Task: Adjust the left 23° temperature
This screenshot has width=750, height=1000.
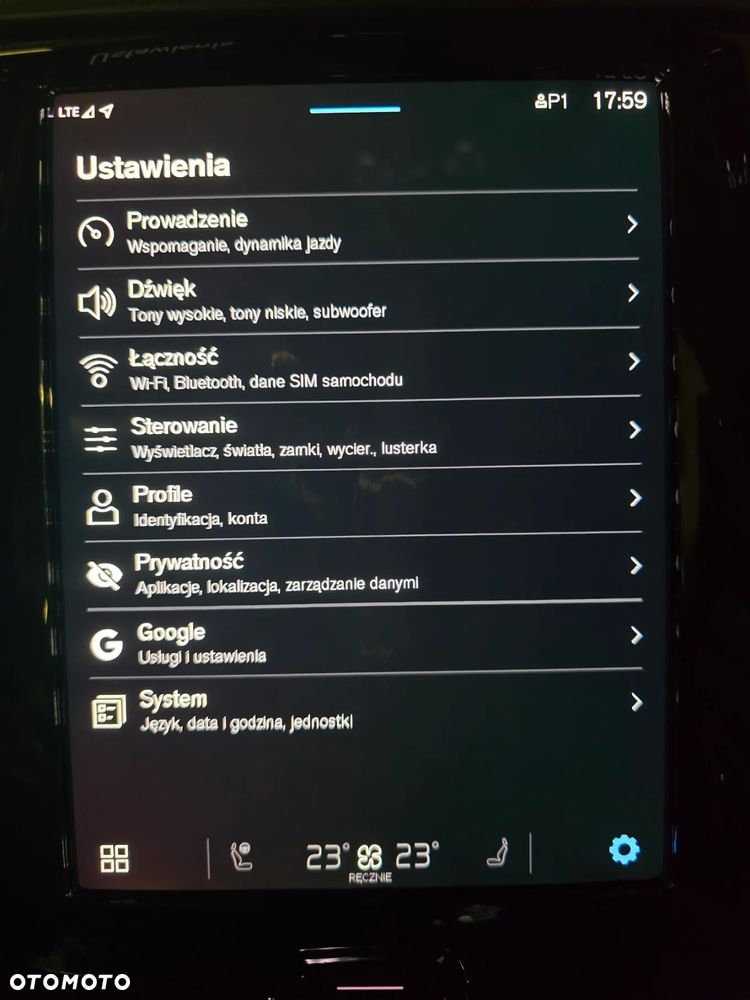Action: pyautogui.click(x=327, y=856)
